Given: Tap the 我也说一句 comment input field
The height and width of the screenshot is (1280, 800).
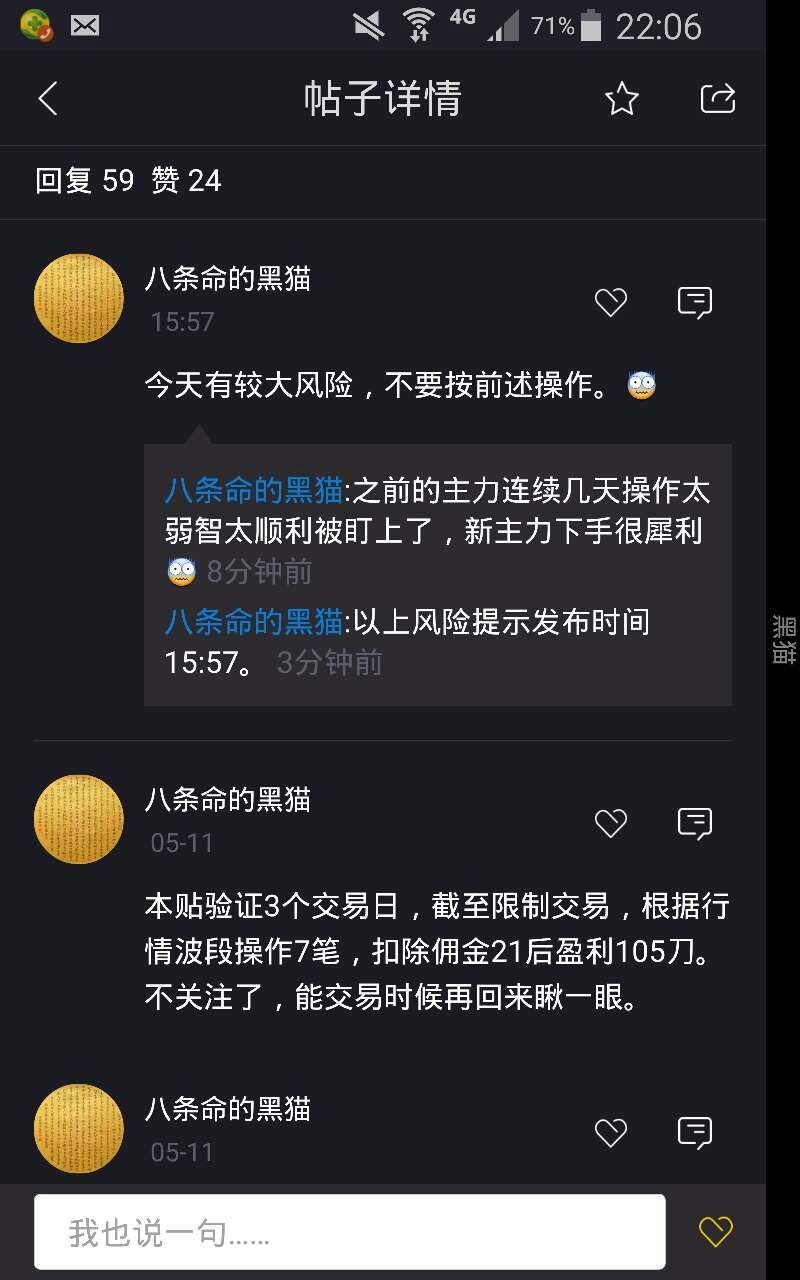Looking at the screenshot, I should [x=349, y=1232].
